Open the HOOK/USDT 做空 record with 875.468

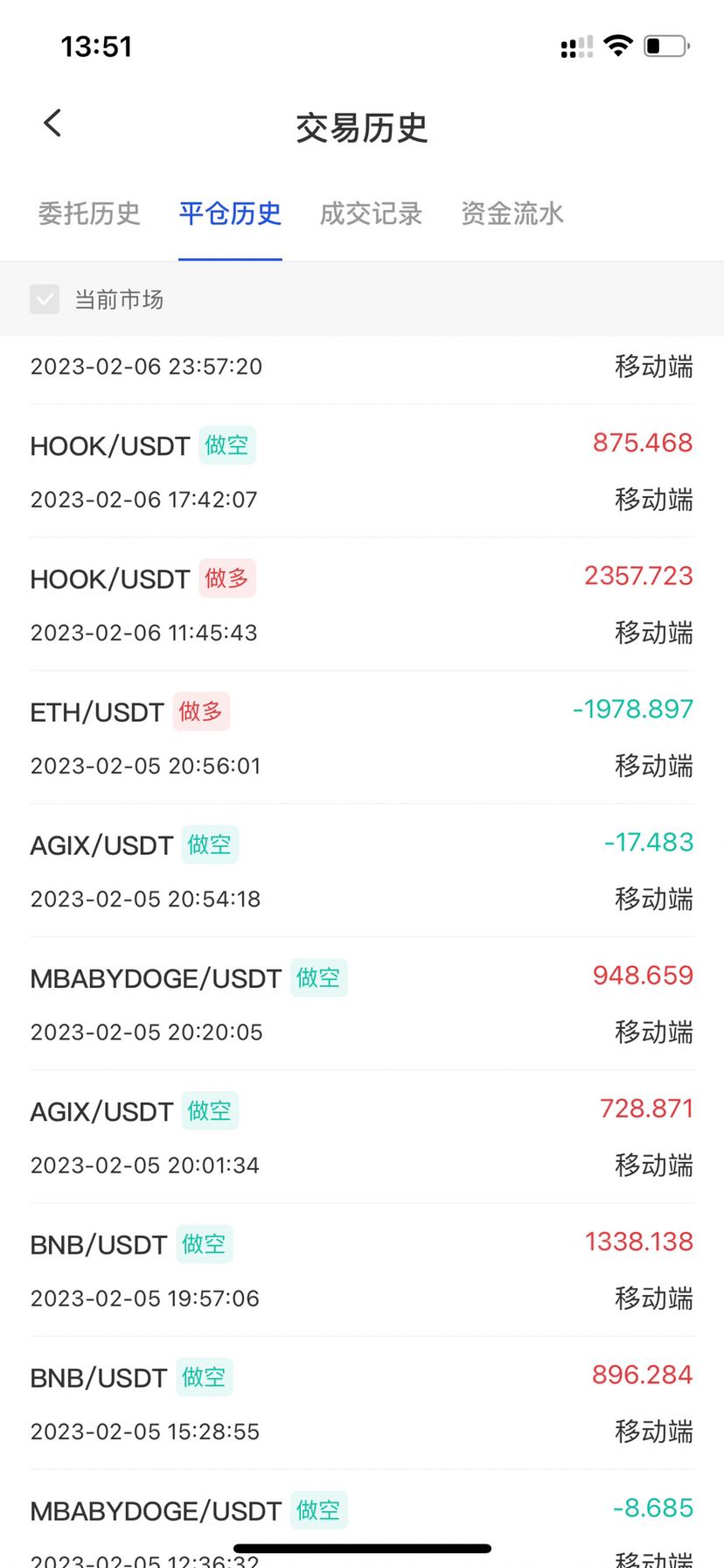click(362, 472)
